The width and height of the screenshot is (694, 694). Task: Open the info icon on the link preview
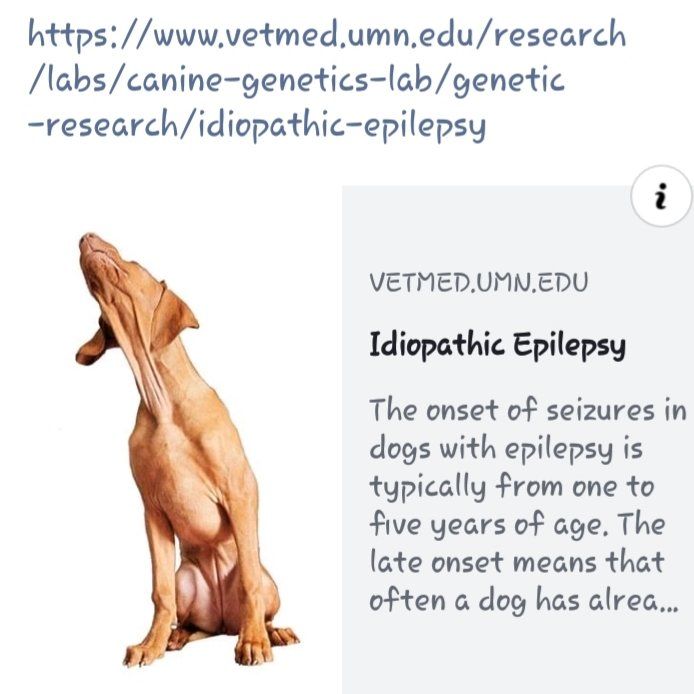pos(661,199)
